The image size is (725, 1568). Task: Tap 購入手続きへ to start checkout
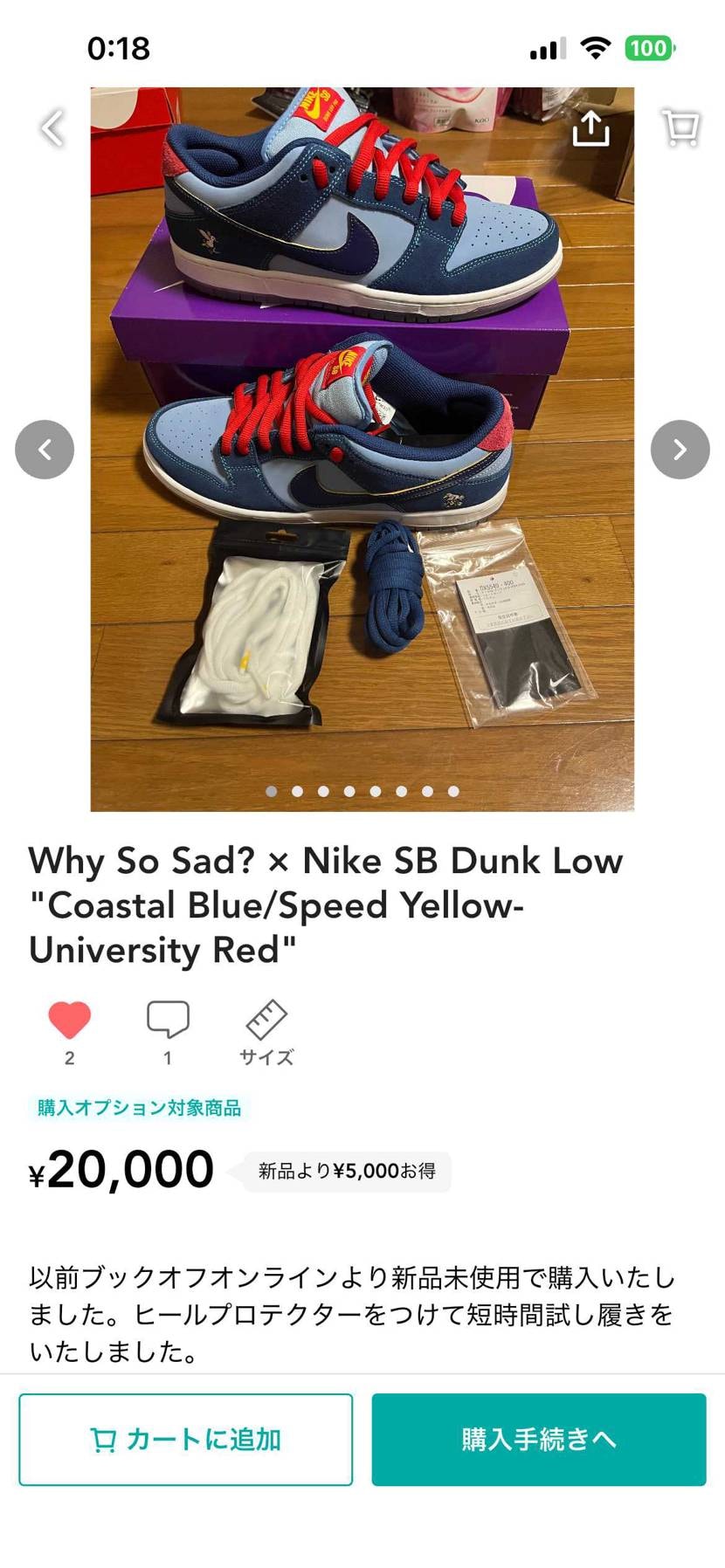(540, 1438)
